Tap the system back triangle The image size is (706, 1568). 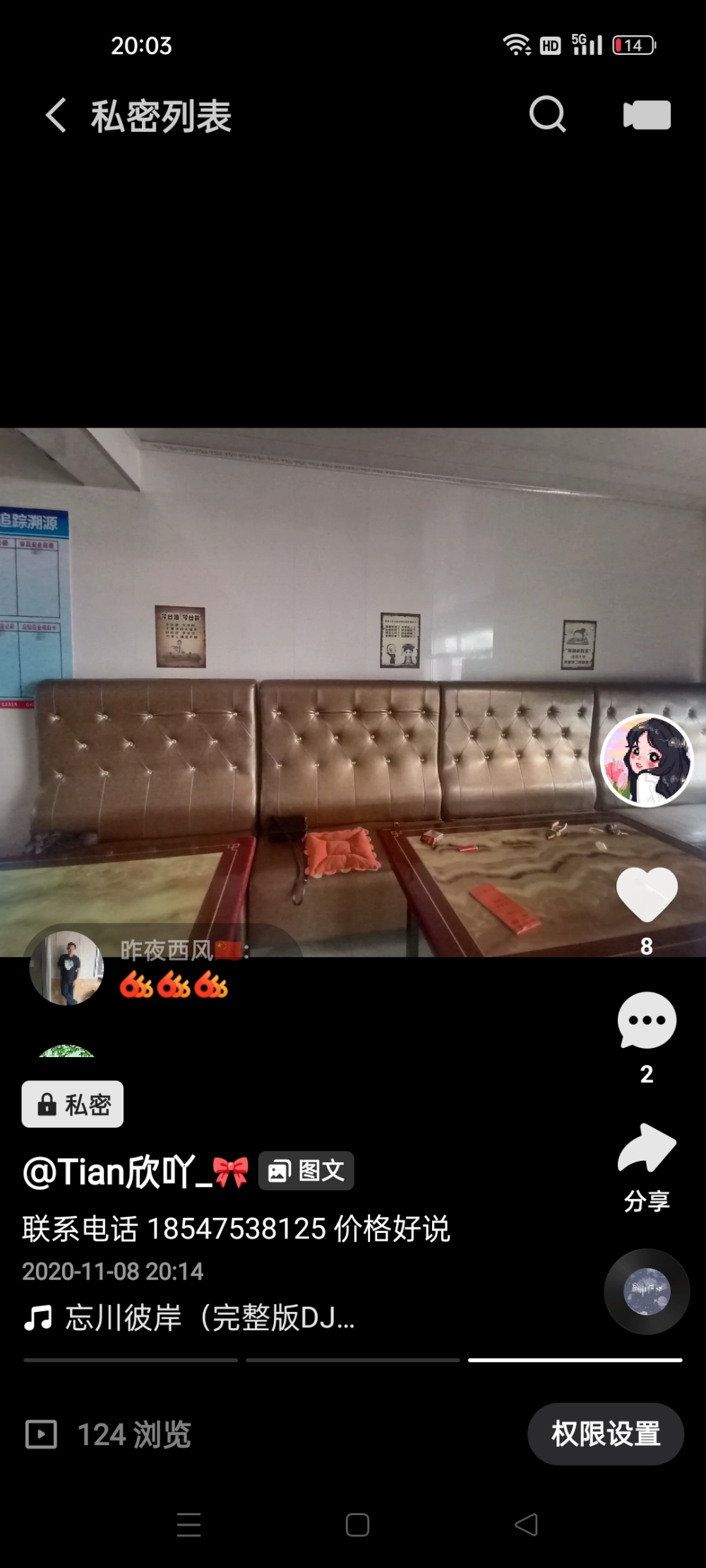(x=526, y=1525)
